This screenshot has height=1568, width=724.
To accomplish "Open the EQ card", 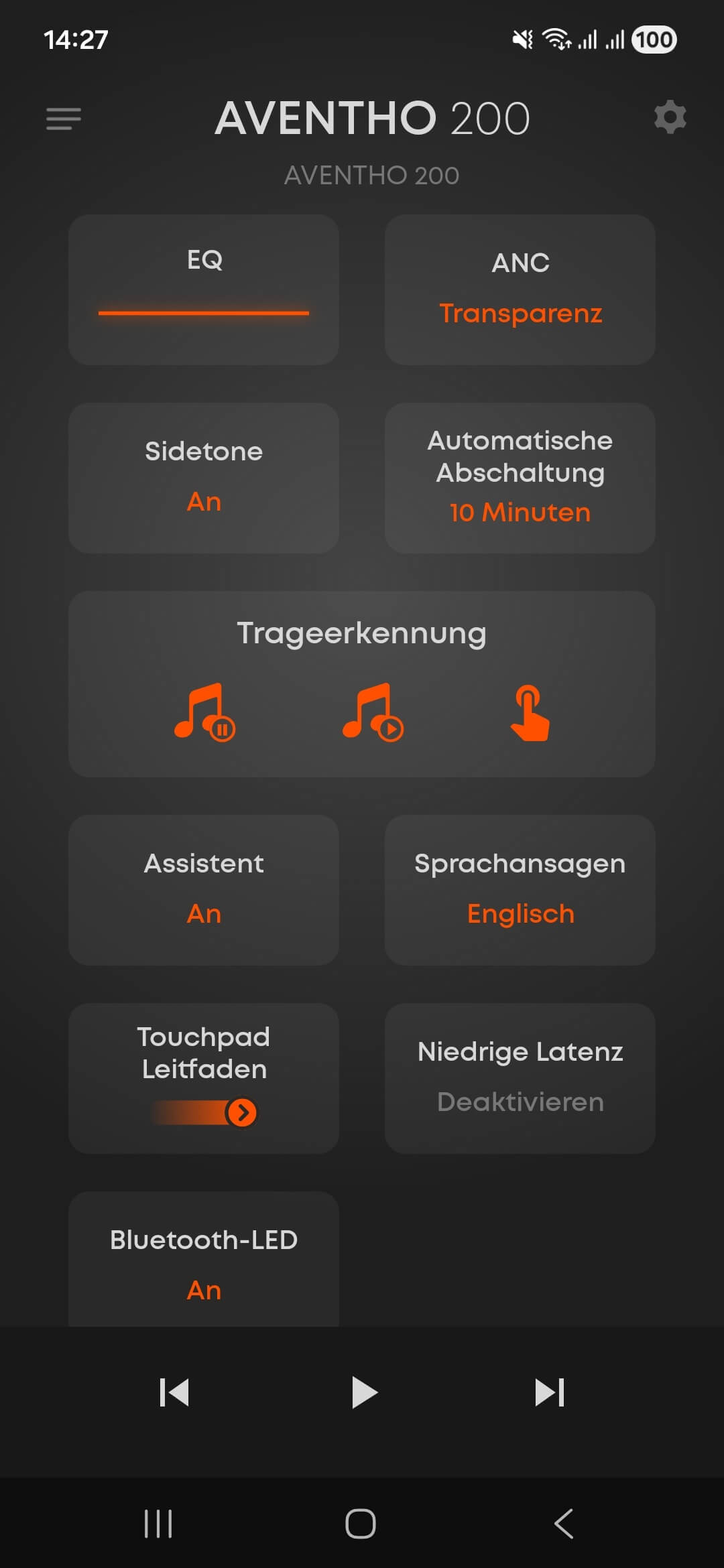I will [204, 289].
